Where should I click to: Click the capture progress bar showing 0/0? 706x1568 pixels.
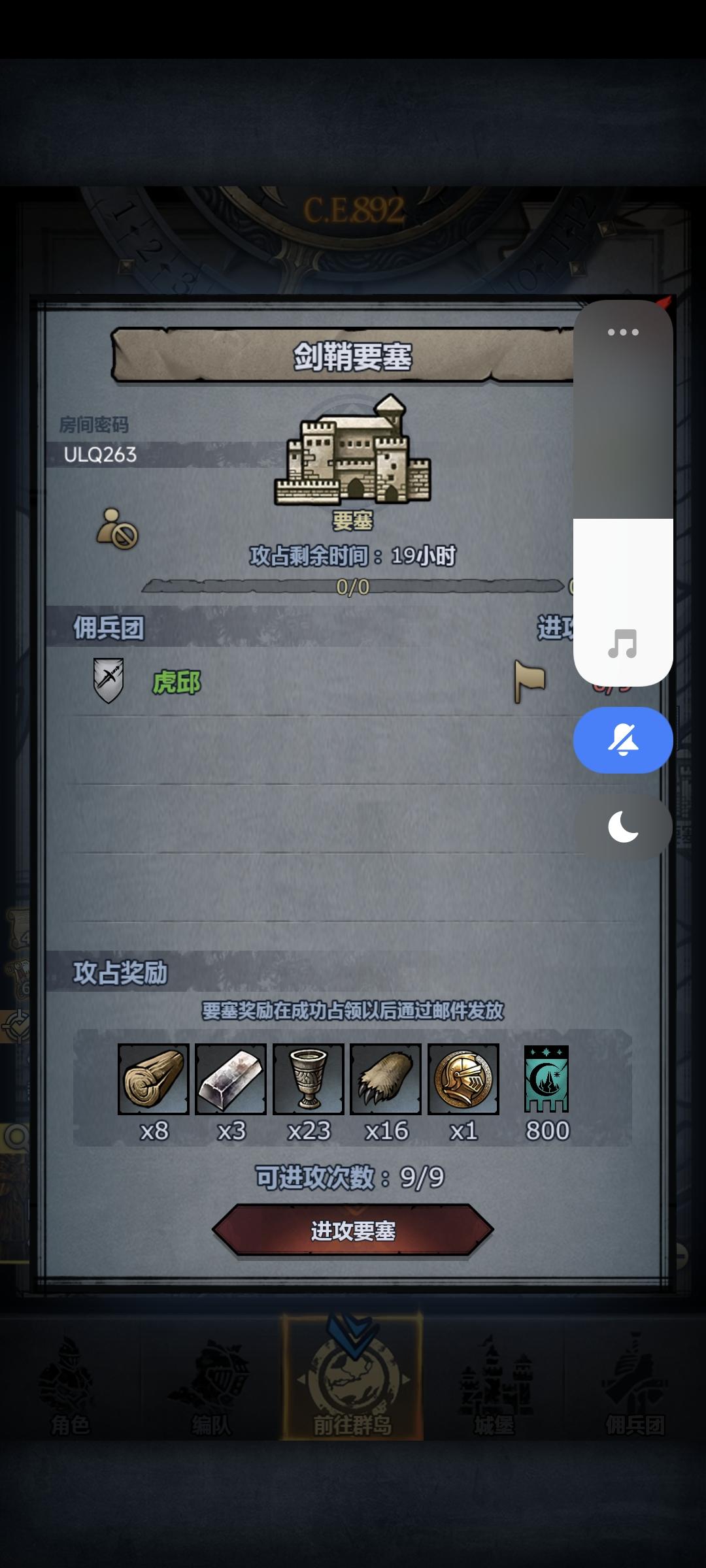tap(353, 586)
